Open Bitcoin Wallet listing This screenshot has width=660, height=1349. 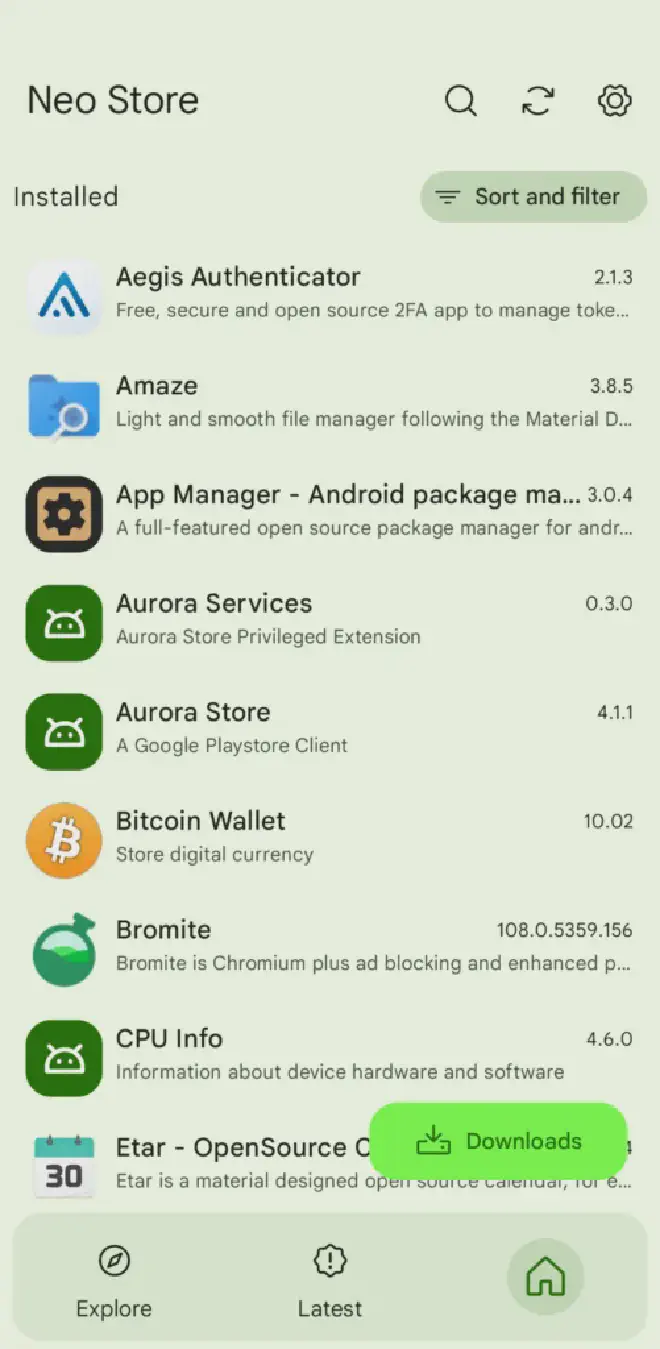click(330, 838)
